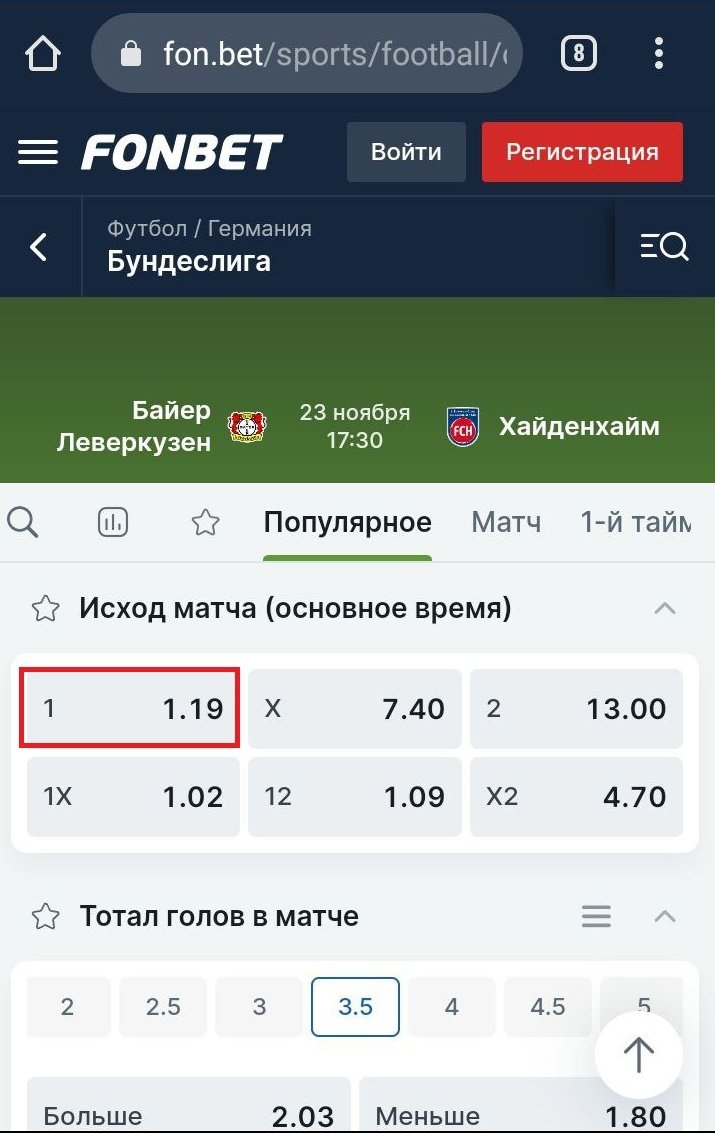
Task: Switch to the 1-й тайм tab
Action: pos(635,522)
